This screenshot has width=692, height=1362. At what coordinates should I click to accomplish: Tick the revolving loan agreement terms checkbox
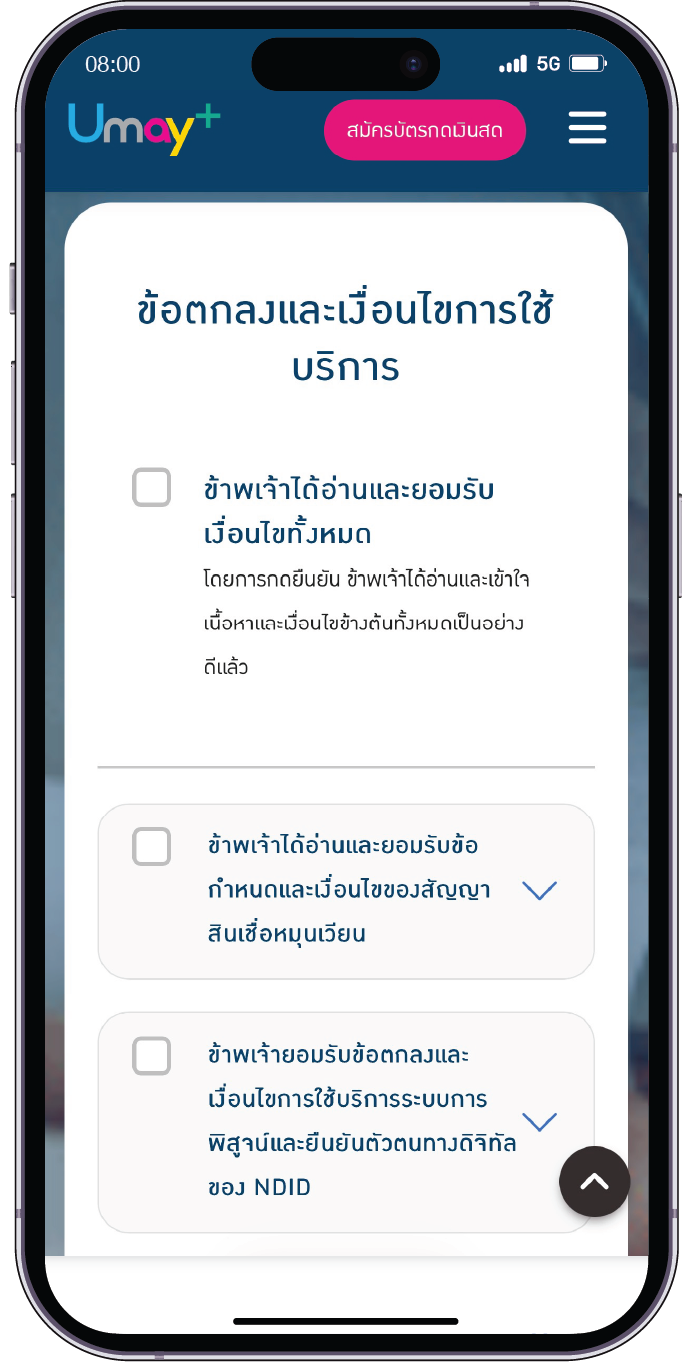point(152,847)
